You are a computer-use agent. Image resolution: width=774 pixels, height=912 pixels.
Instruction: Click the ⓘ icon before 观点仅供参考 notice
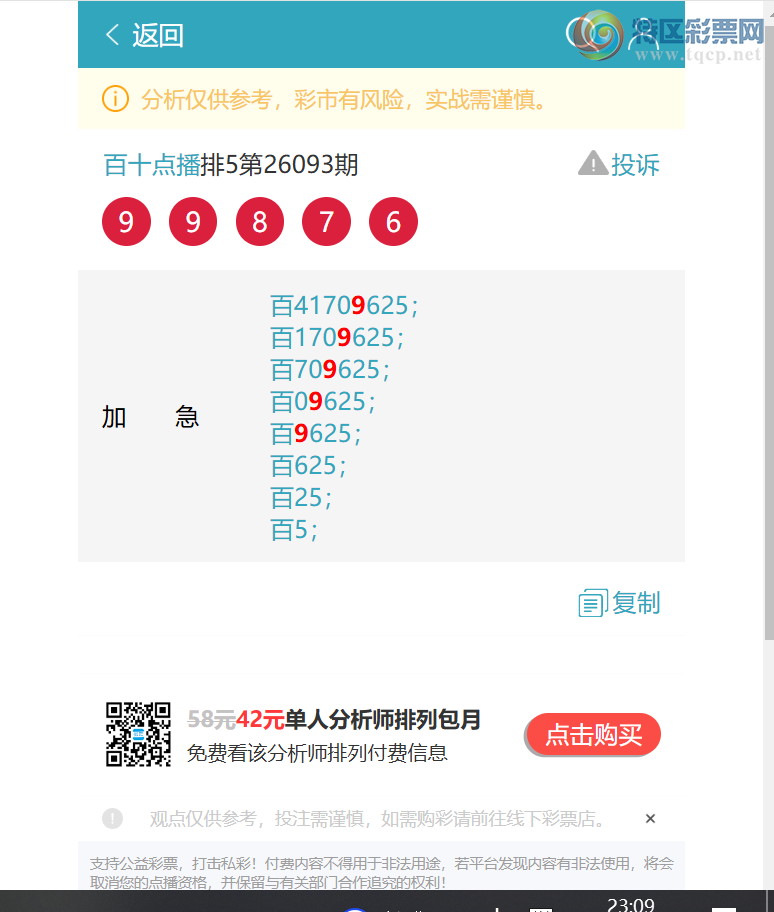112,818
